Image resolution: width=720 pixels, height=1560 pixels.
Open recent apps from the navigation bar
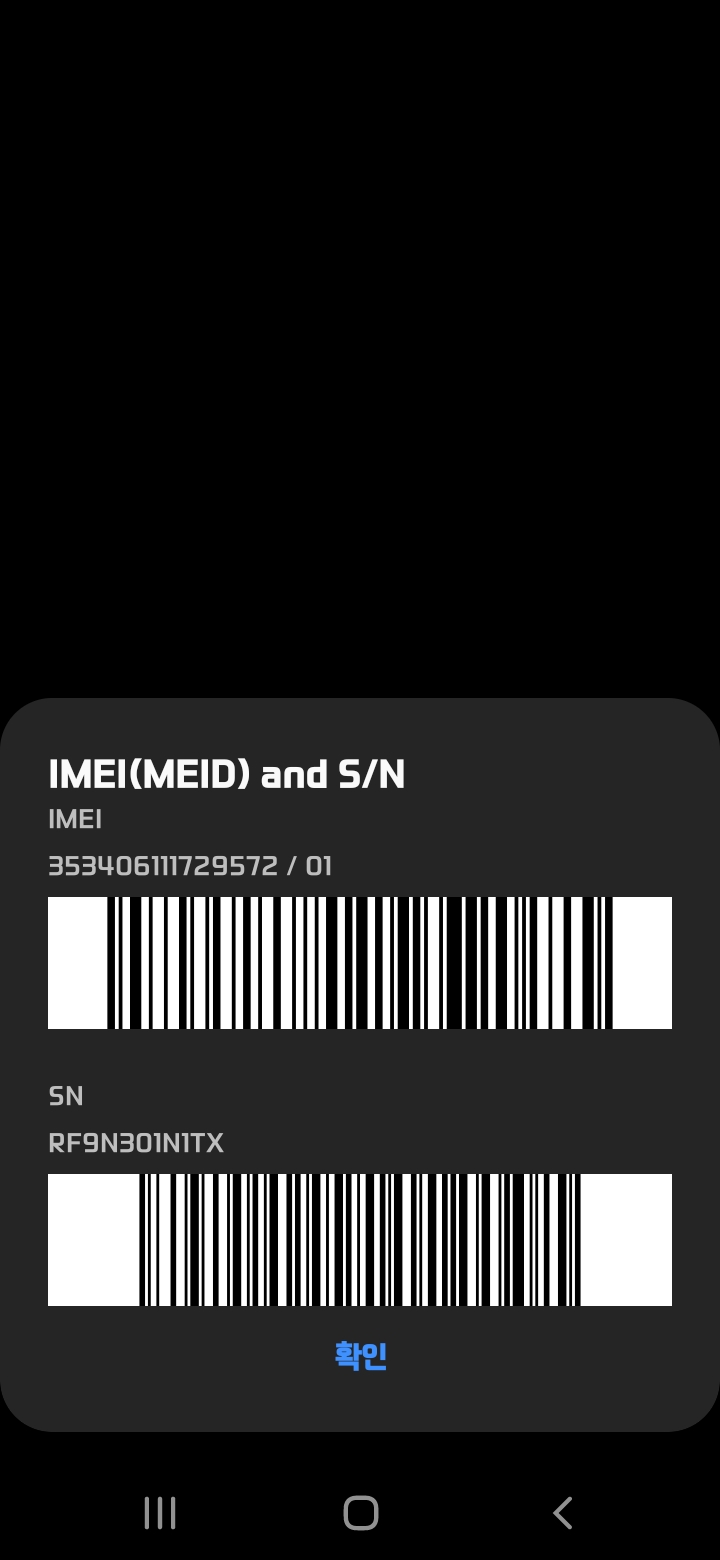tap(160, 1512)
